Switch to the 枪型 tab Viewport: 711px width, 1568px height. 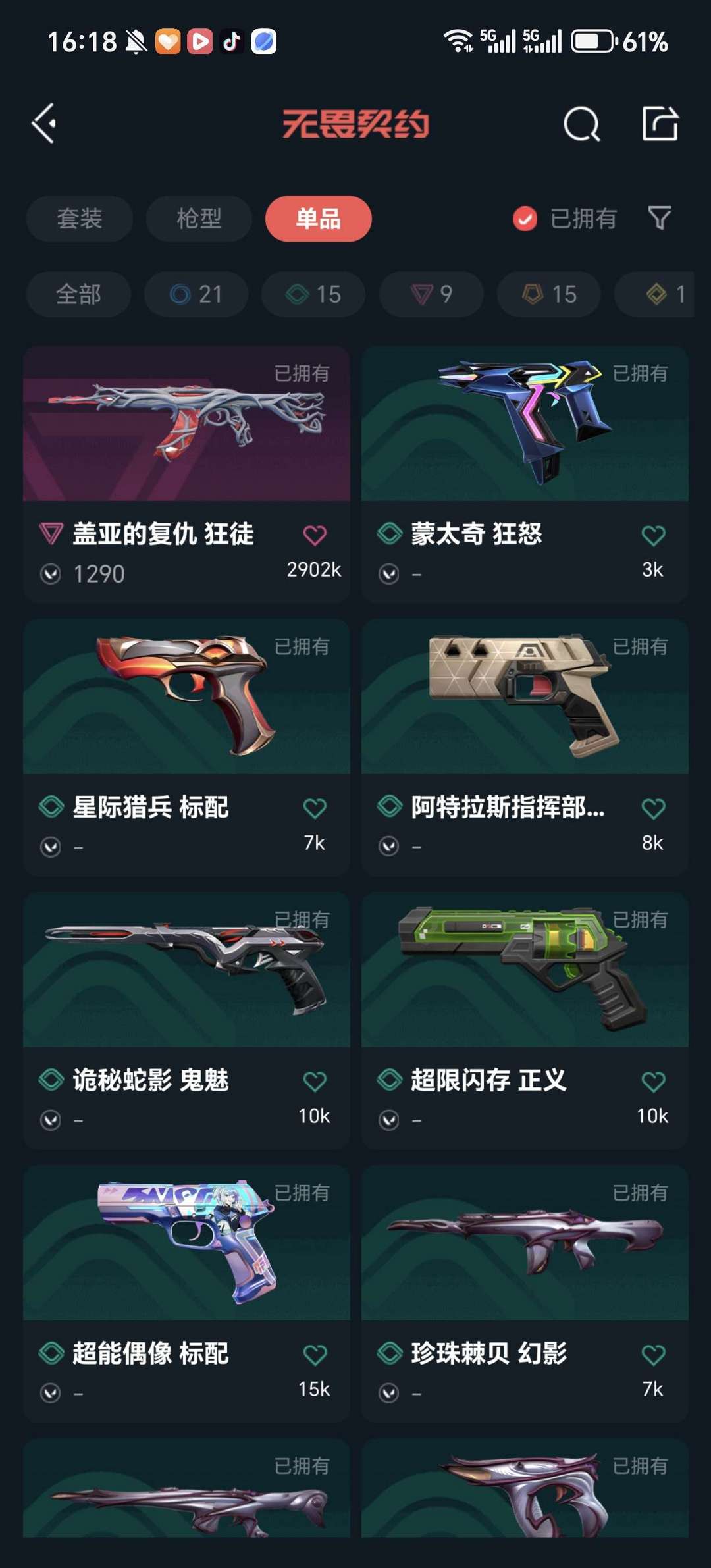coord(198,219)
